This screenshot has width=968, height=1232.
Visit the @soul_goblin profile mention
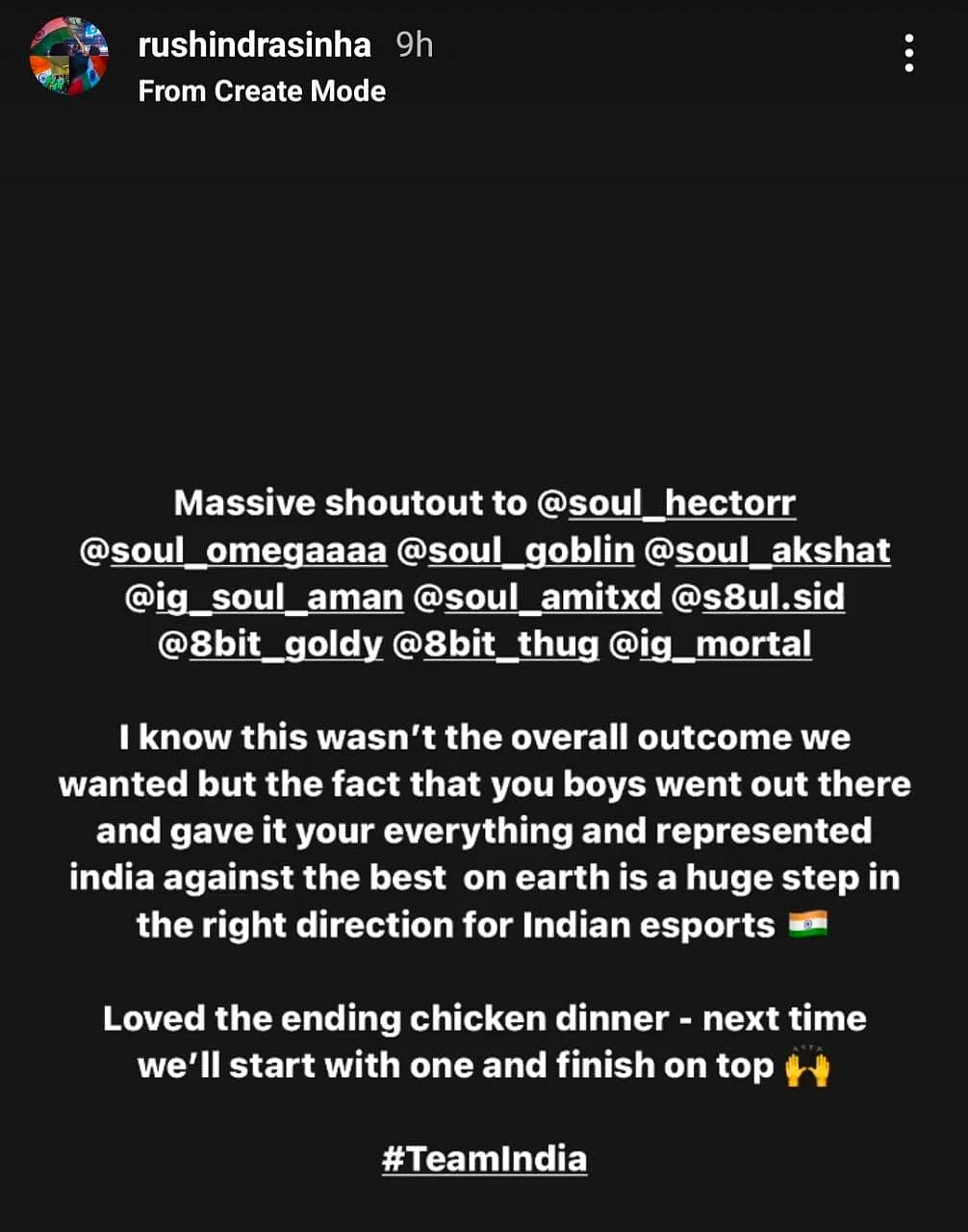[516, 551]
